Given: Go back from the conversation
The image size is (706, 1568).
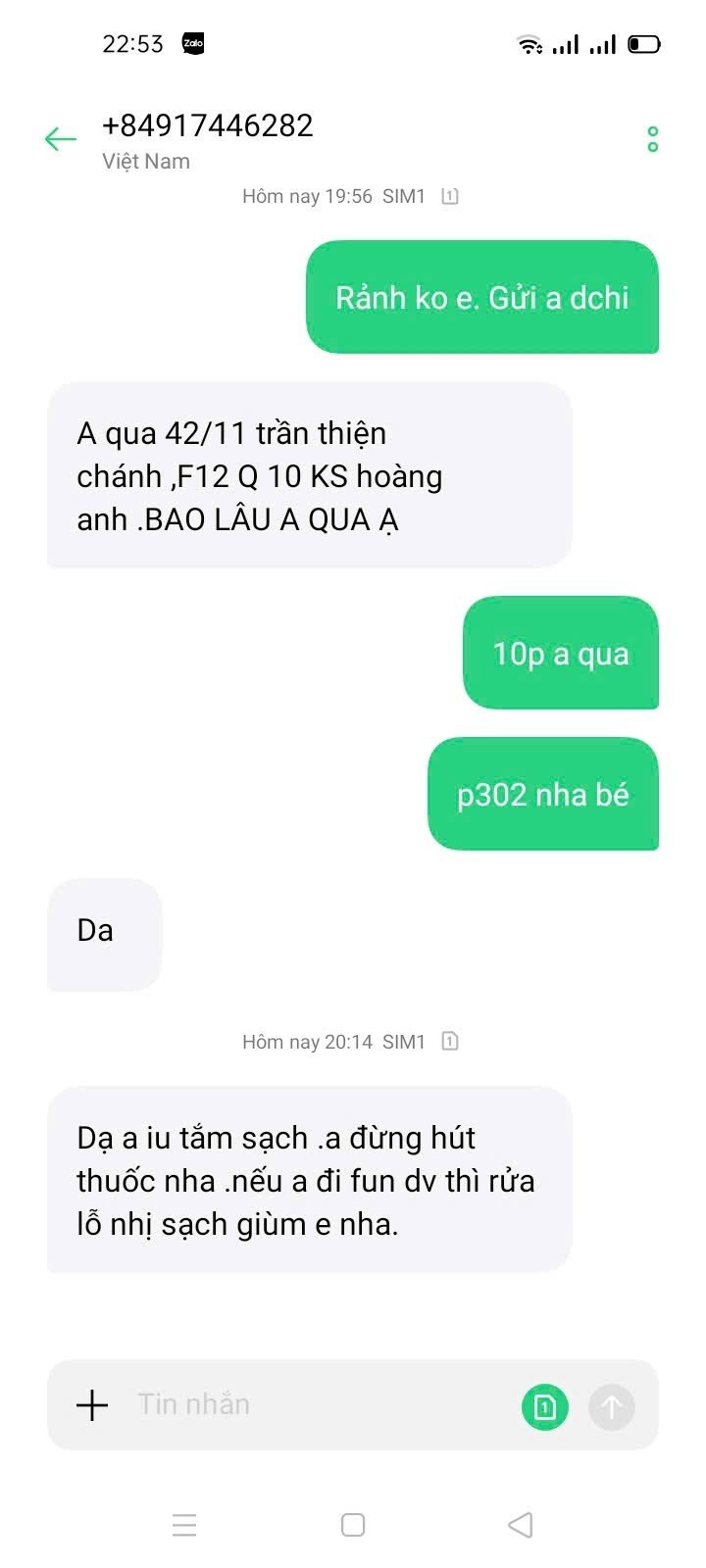Looking at the screenshot, I should click(60, 139).
